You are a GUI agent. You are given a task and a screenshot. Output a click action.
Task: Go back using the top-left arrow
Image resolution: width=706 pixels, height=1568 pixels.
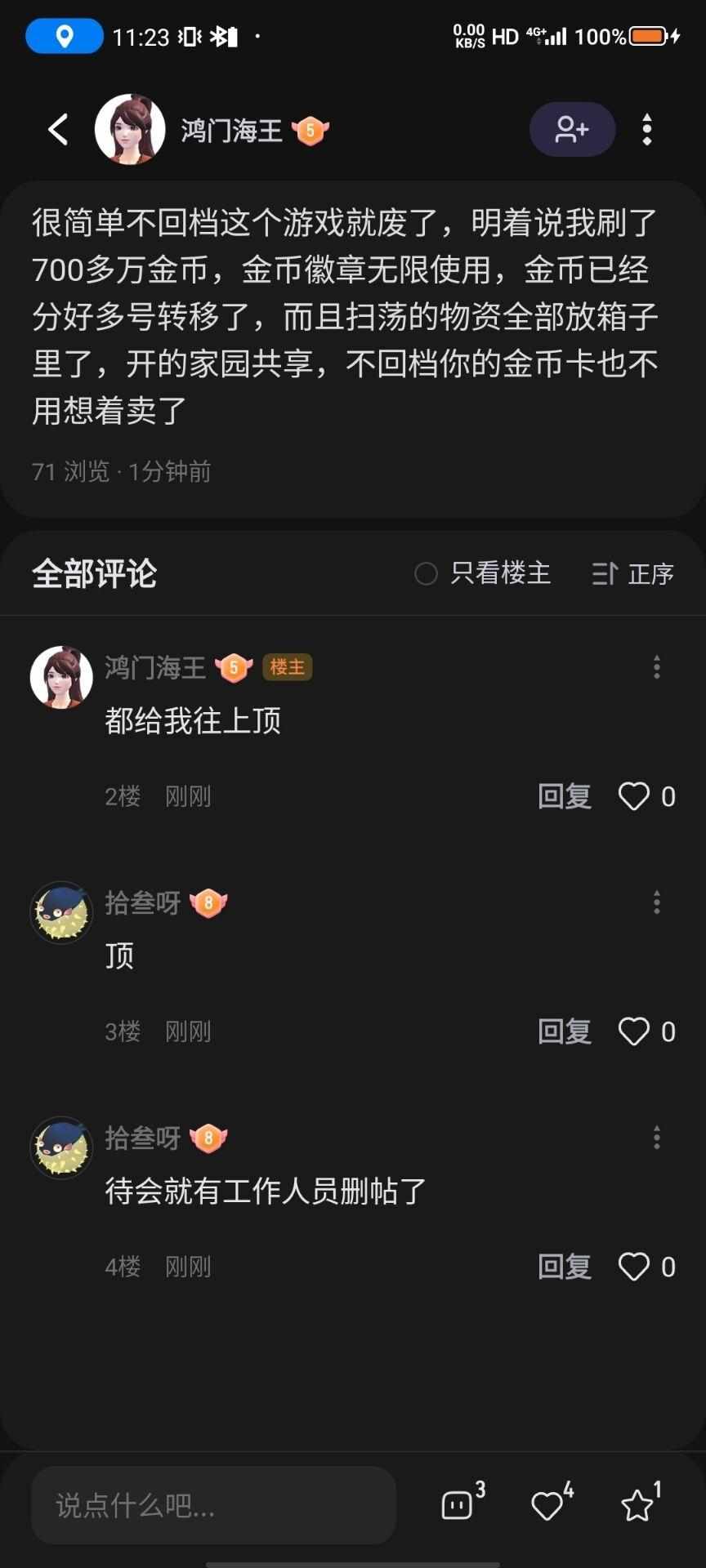(x=58, y=130)
